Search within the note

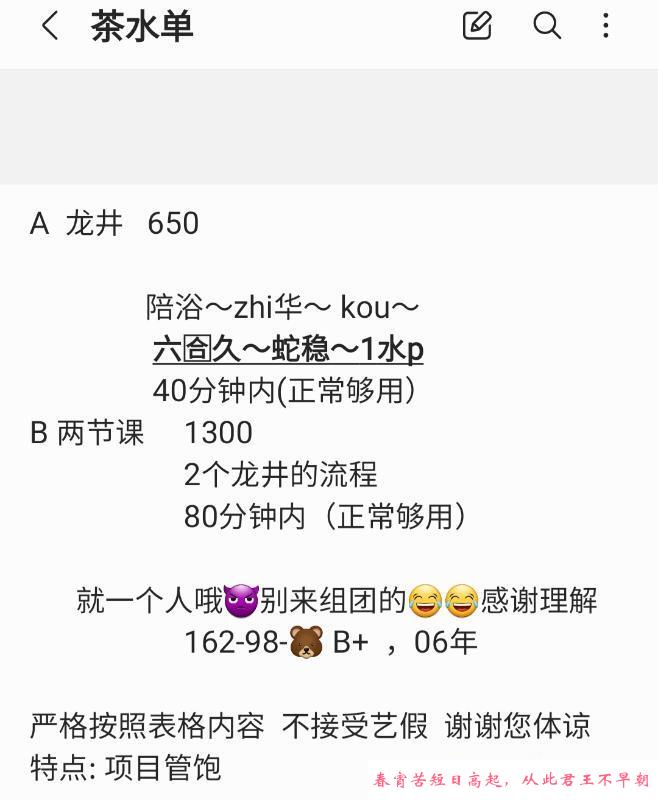(x=547, y=26)
